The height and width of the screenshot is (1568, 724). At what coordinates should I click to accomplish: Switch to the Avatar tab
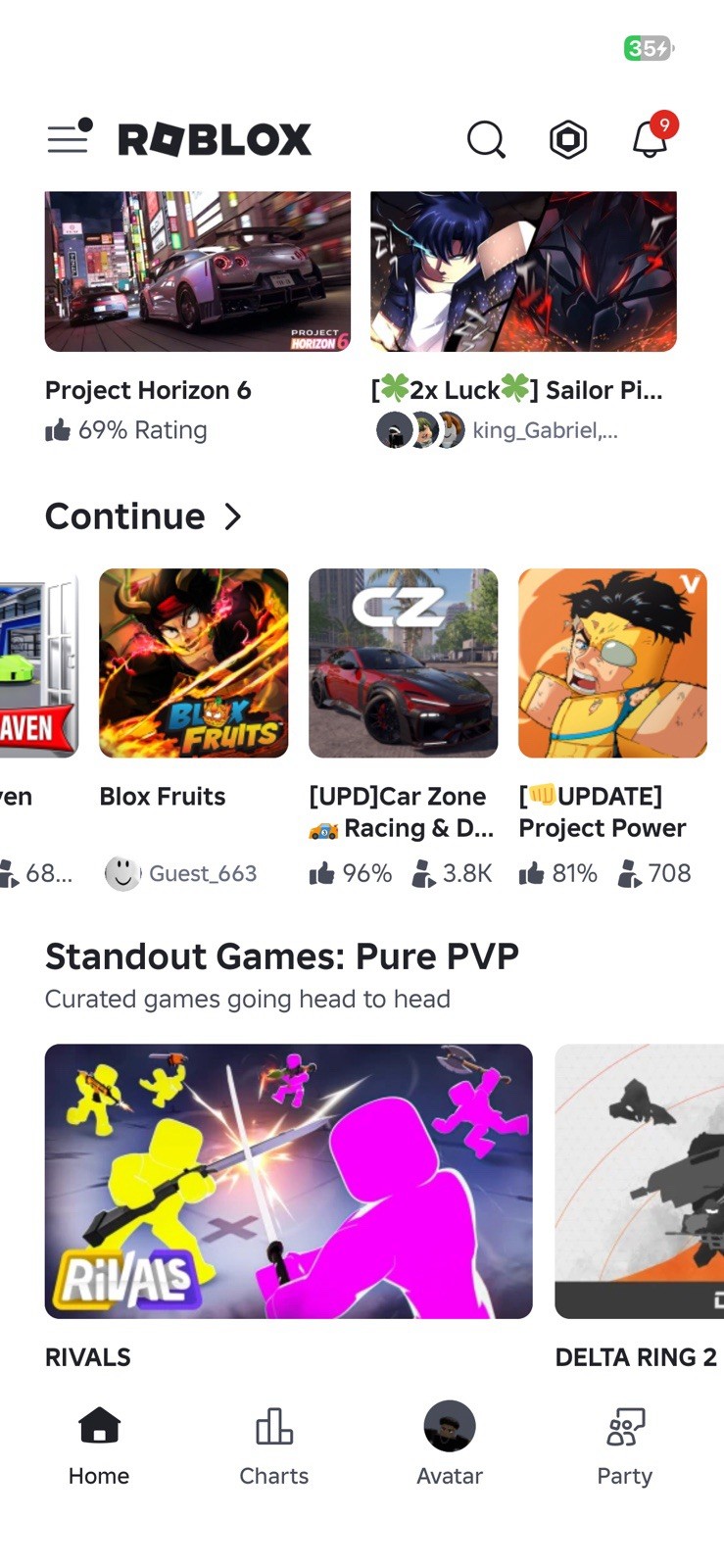(450, 1445)
